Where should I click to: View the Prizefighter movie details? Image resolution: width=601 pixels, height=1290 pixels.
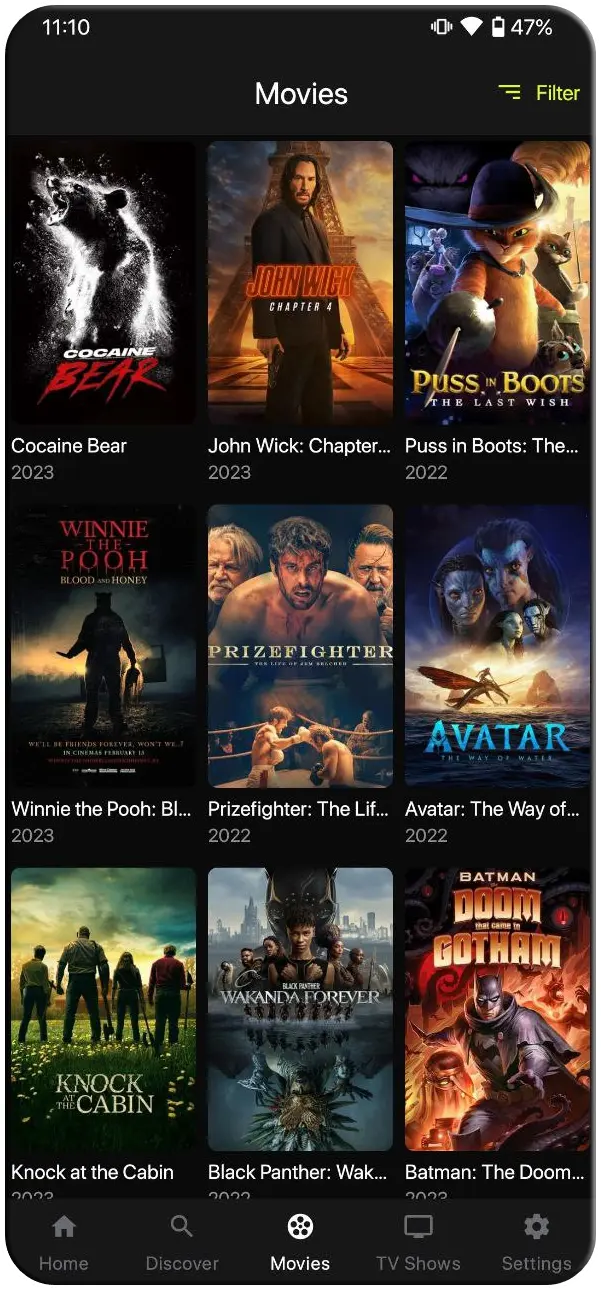coord(300,646)
